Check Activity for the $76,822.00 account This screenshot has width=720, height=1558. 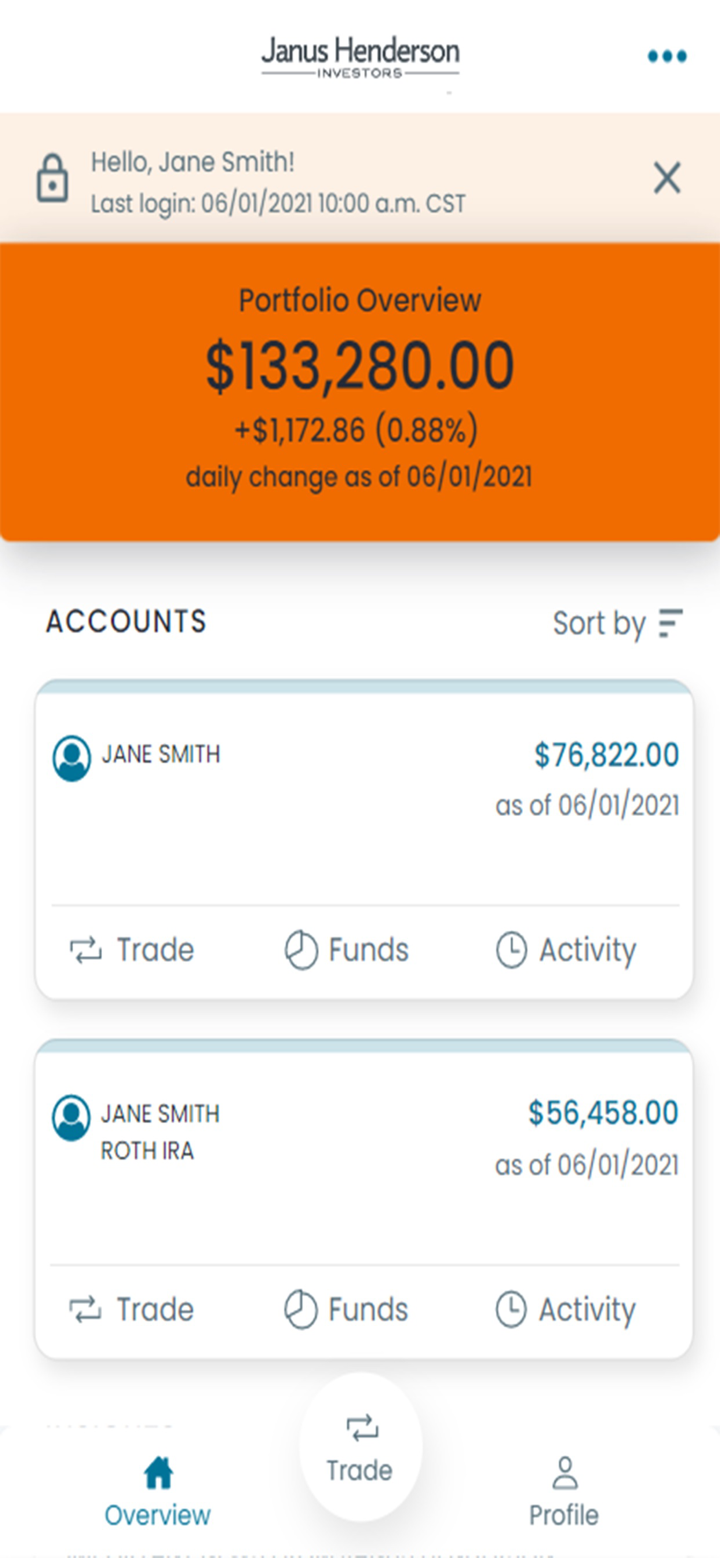pos(566,950)
